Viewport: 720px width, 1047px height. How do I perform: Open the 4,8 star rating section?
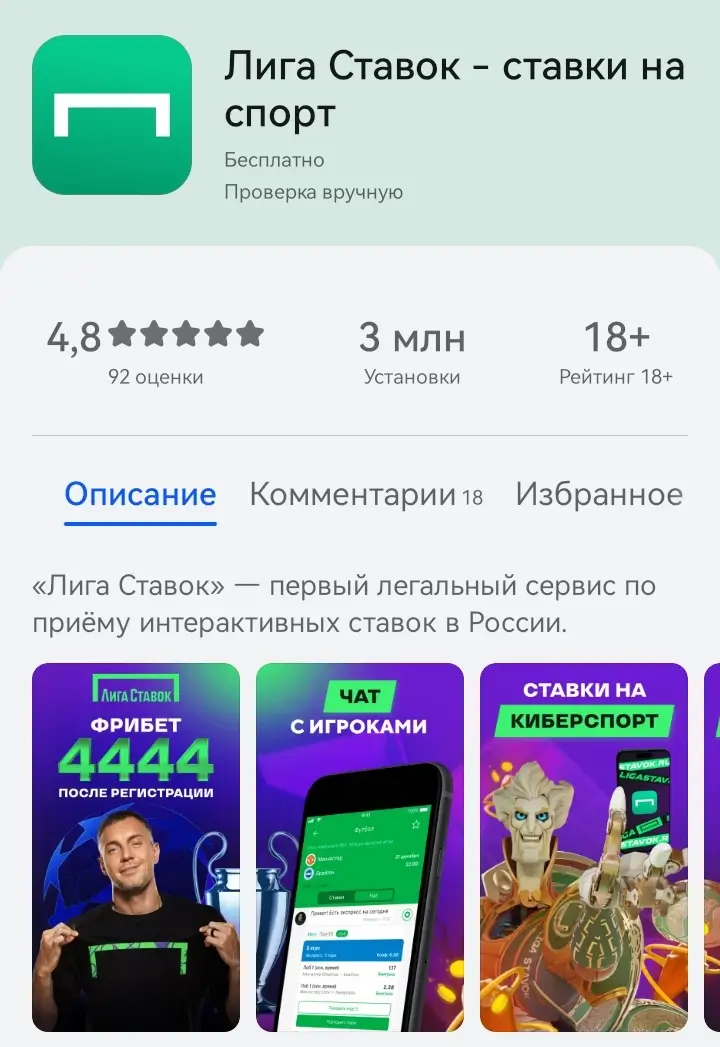click(155, 350)
